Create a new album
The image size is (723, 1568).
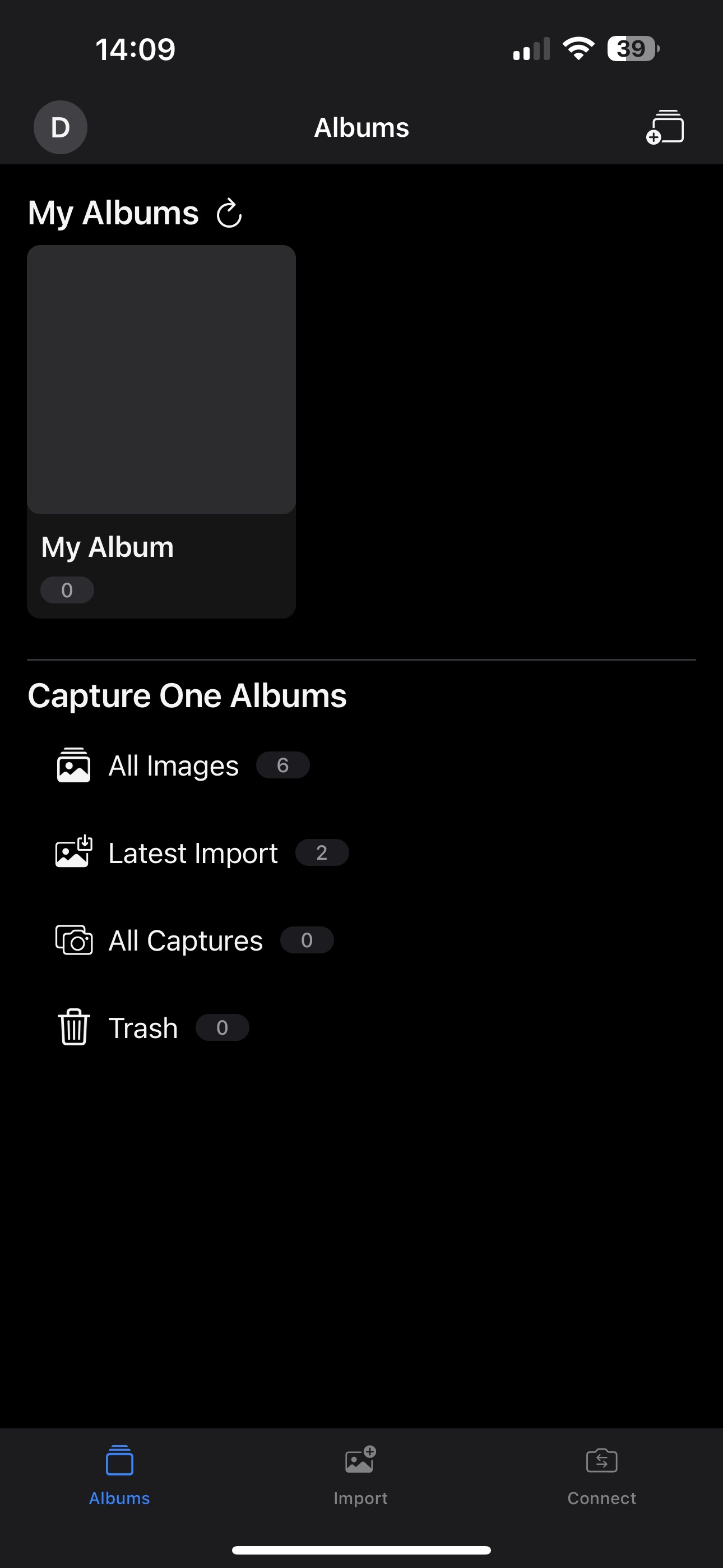click(665, 127)
